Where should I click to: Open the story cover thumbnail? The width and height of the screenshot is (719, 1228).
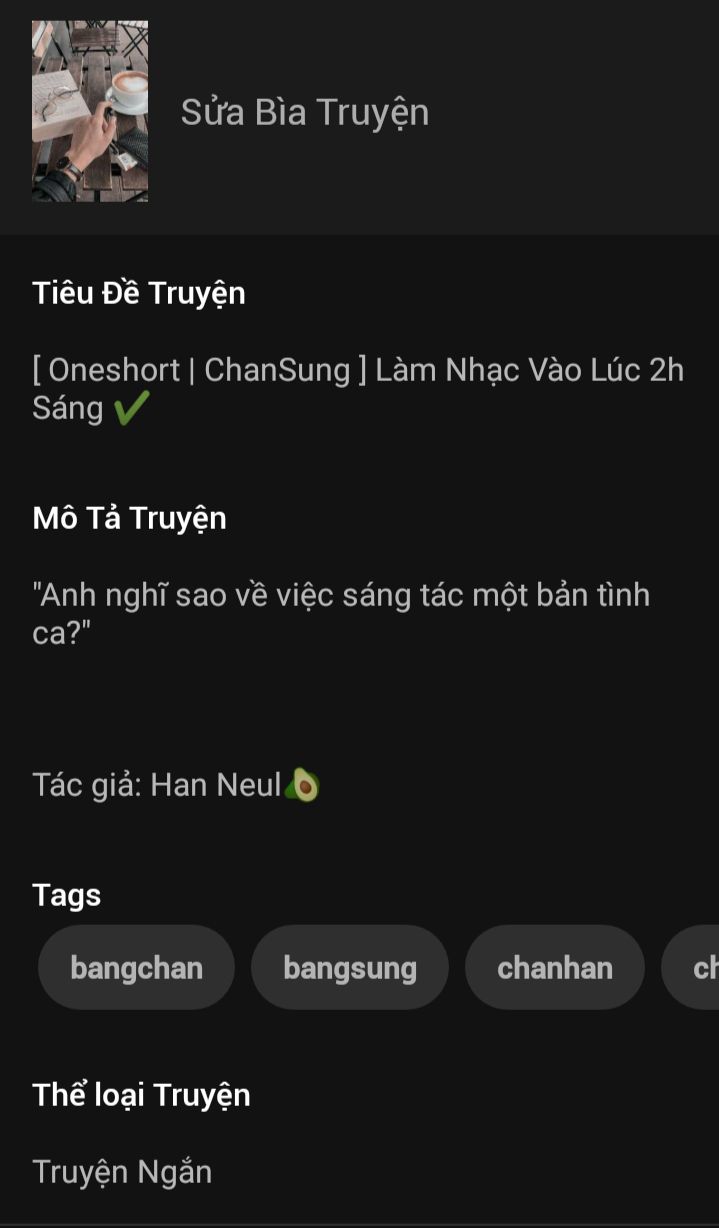(90, 111)
